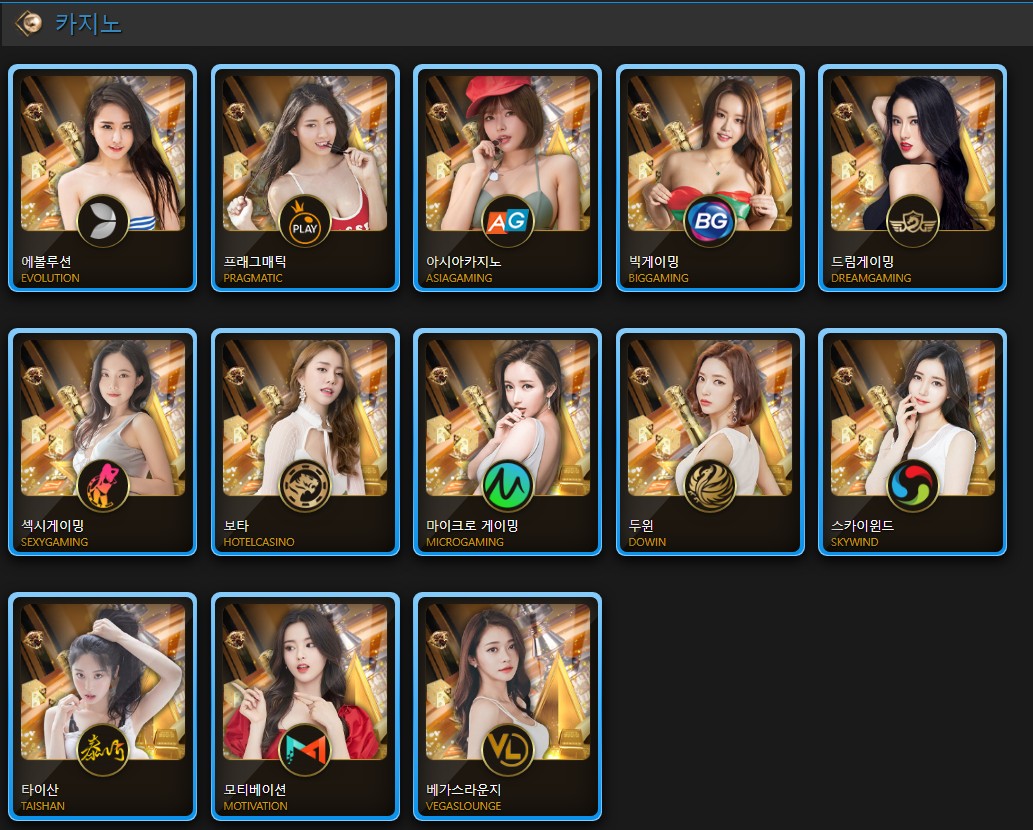1033x830 pixels.
Task: Open the Taishan casino card
Action: click(x=102, y=706)
